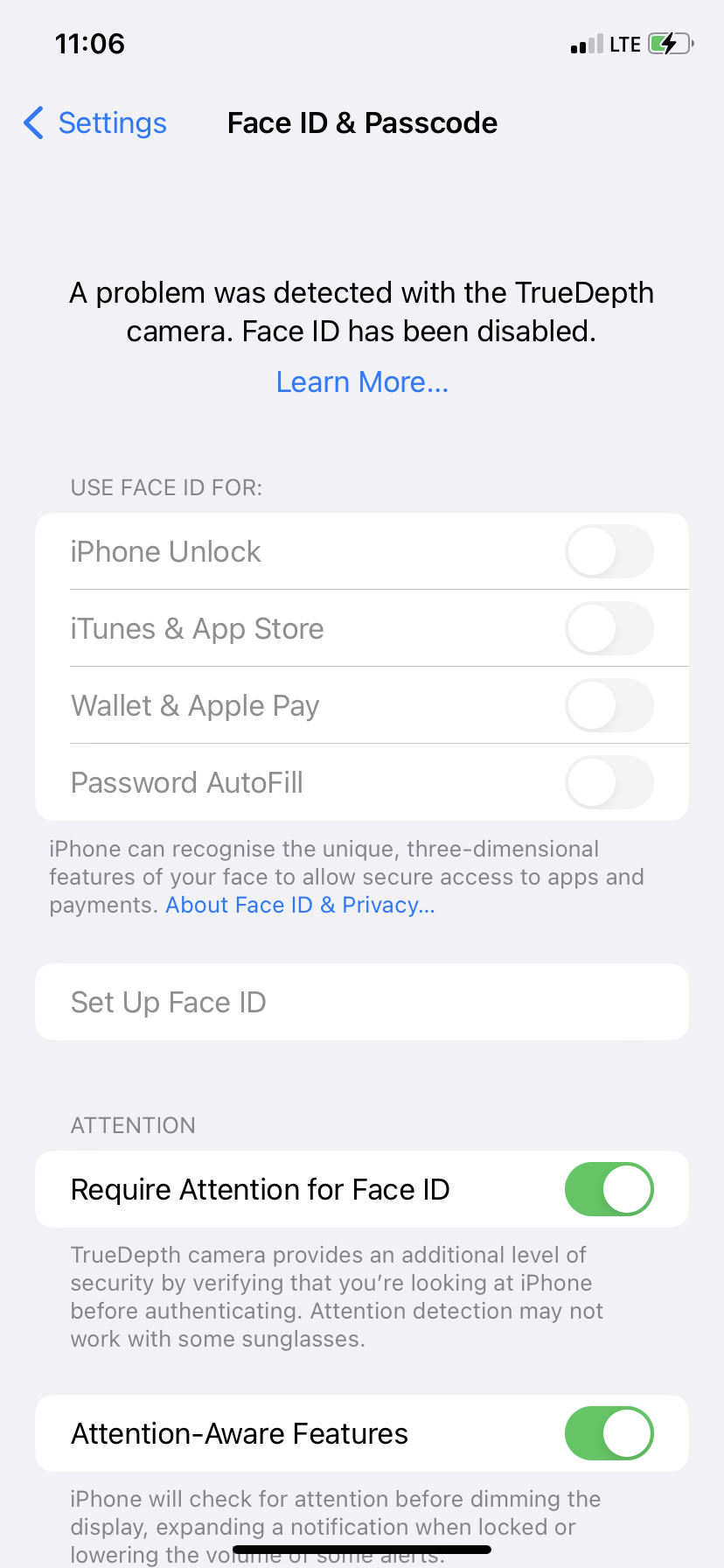Tap the charging battery icon
The height and width of the screenshot is (1568, 724).
pos(667,43)
